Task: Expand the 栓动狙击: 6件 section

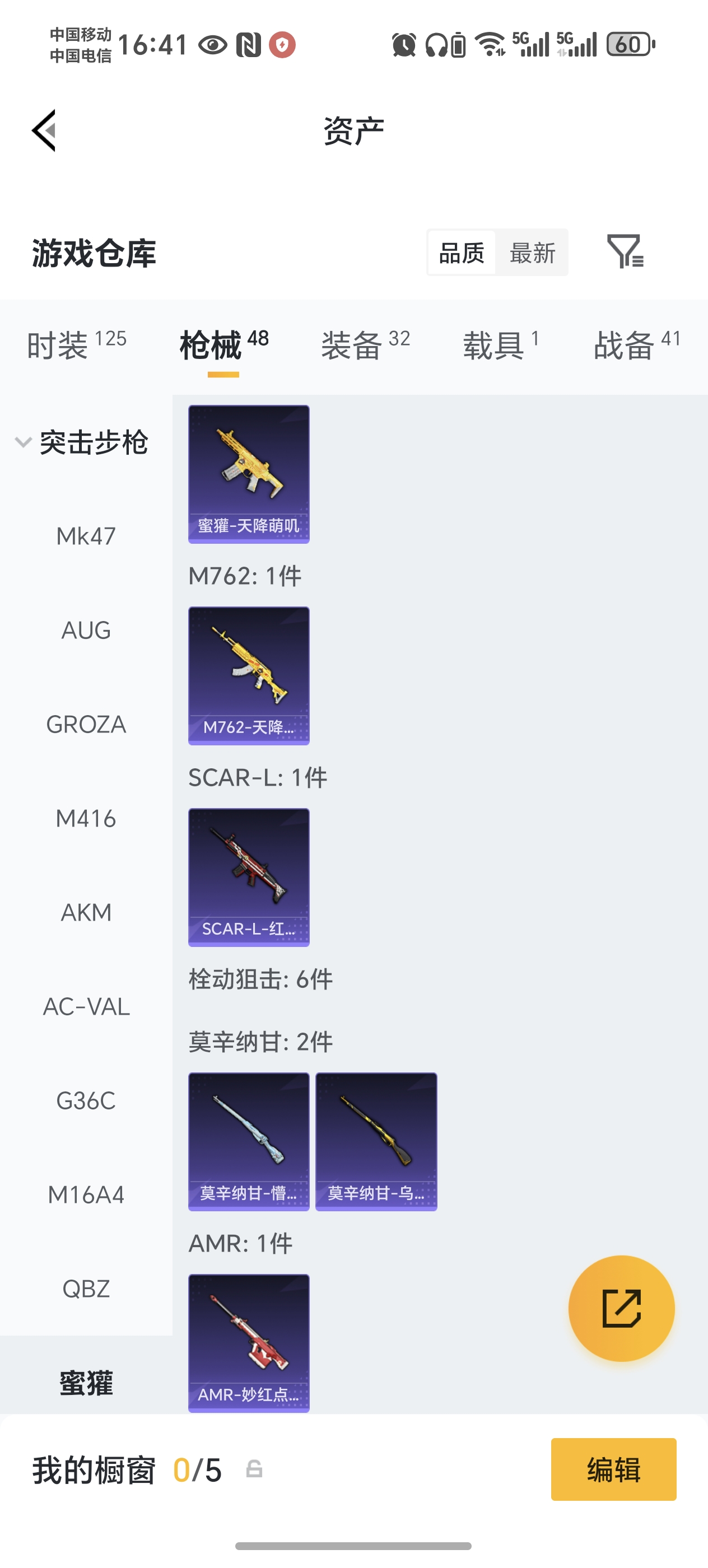Action: 261,979
